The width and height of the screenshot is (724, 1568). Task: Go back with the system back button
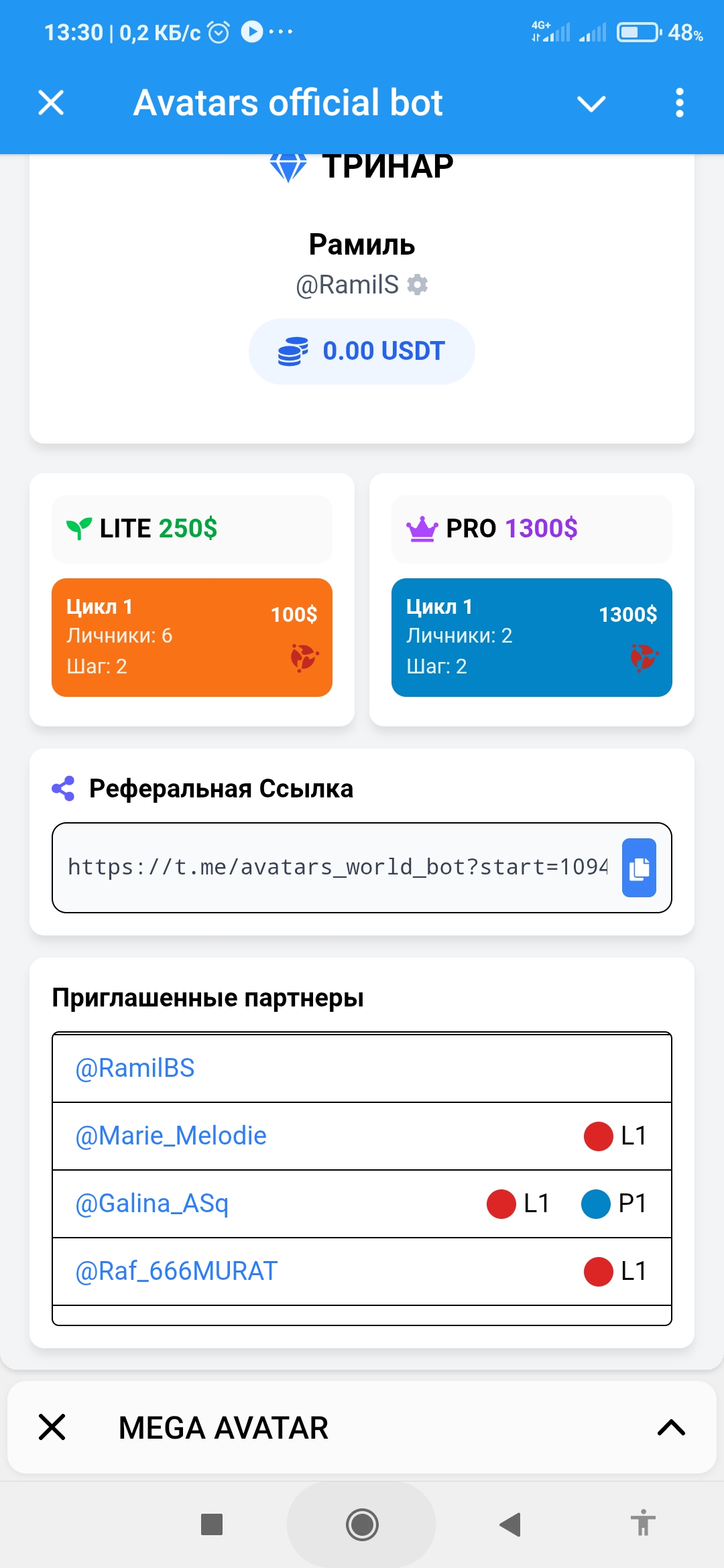click(511, 1524)
